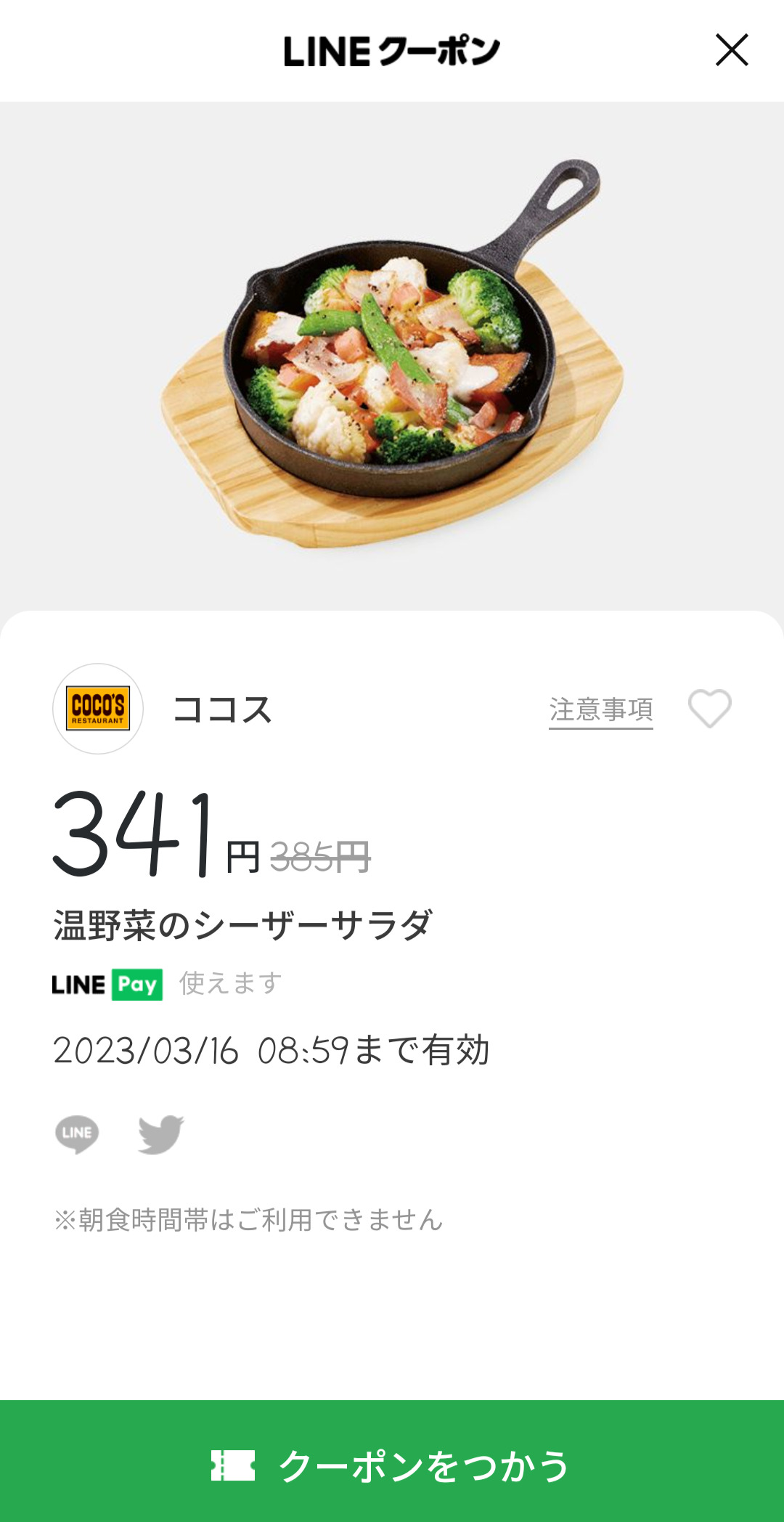The width and height of the screenshot is (784, 1522).
Task: Open the ココス store logo
Action: [x=98, y=709]
